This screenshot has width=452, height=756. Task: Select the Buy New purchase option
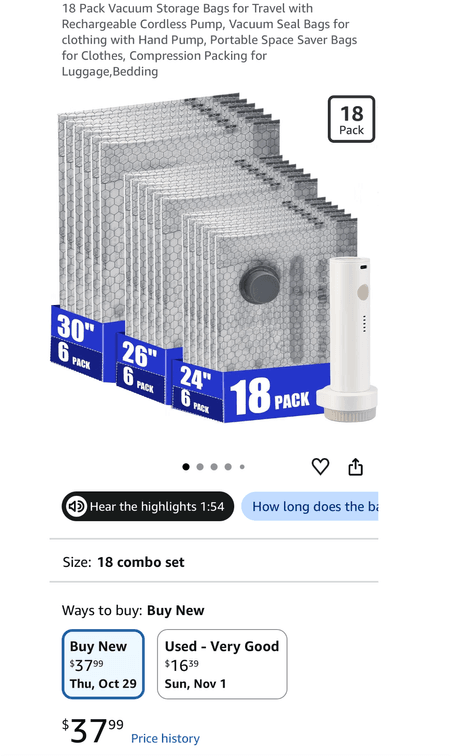click(103, 664)
